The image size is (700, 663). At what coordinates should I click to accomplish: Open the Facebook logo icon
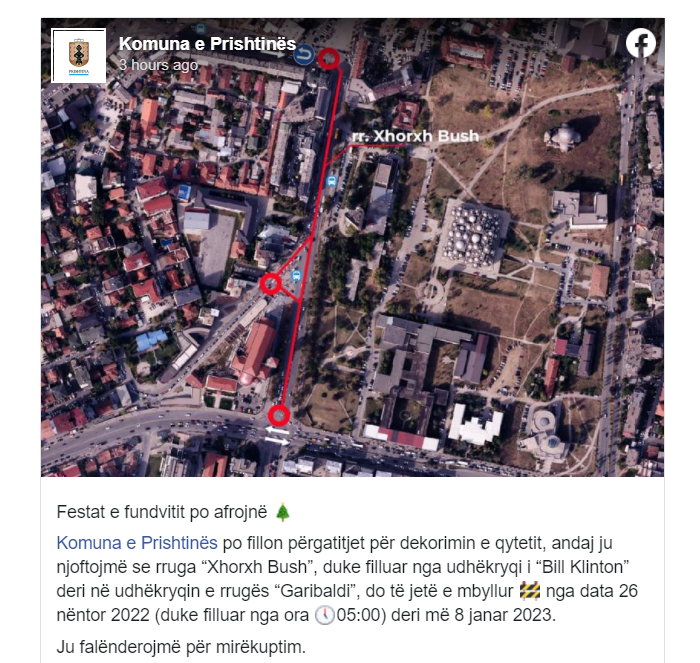pyautogui.click(x=641, y=43)
